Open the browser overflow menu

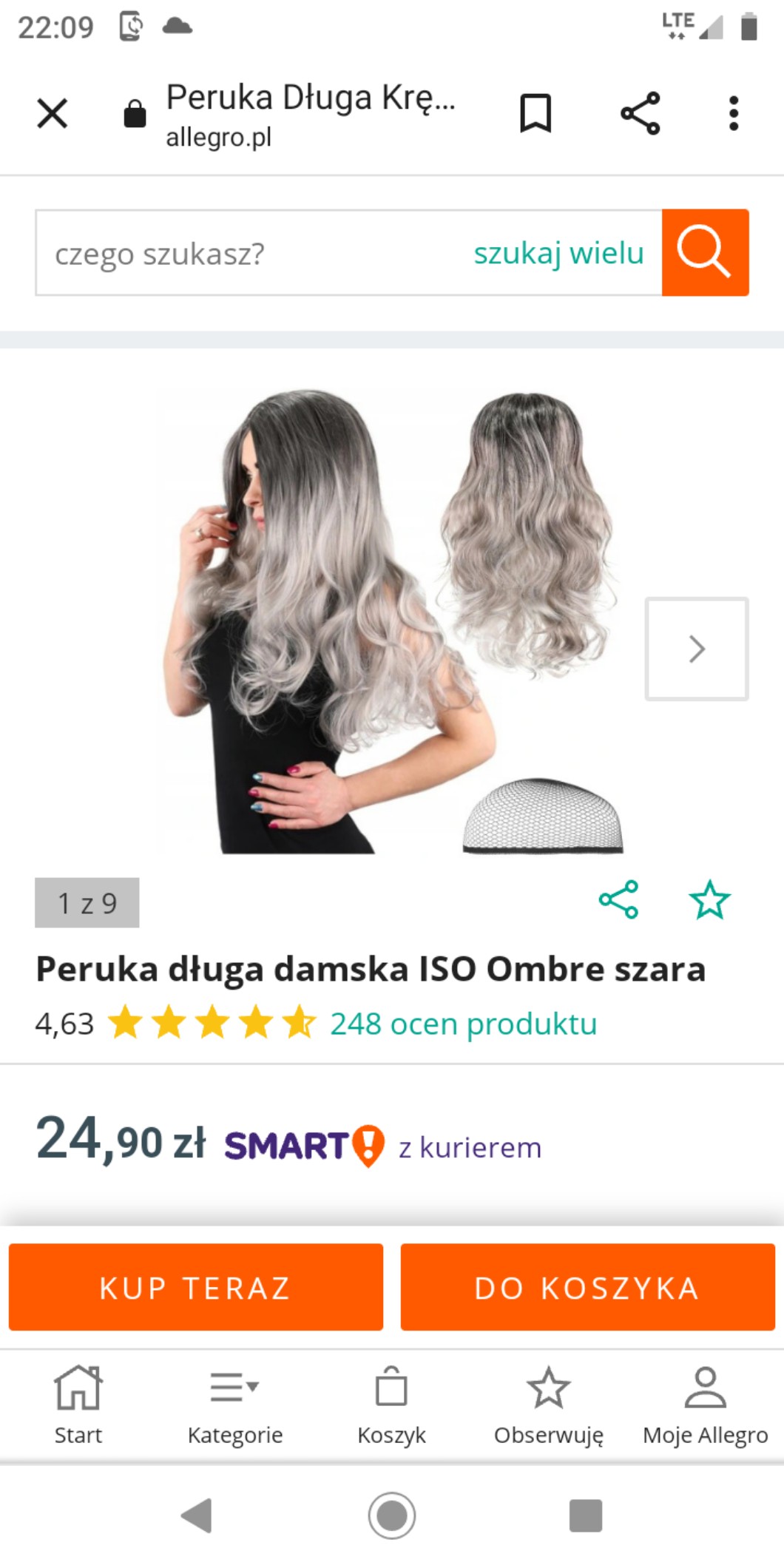[733, 114]
